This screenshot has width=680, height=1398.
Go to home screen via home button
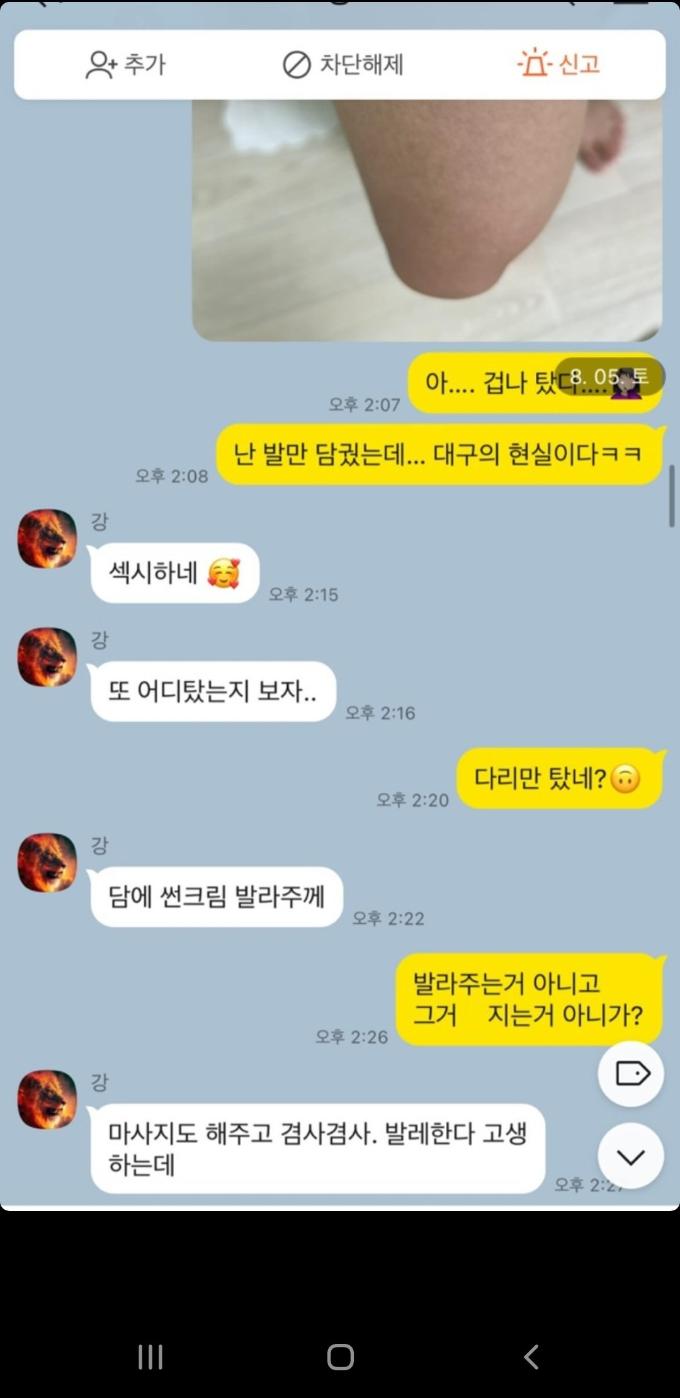tap(340, 1357)
